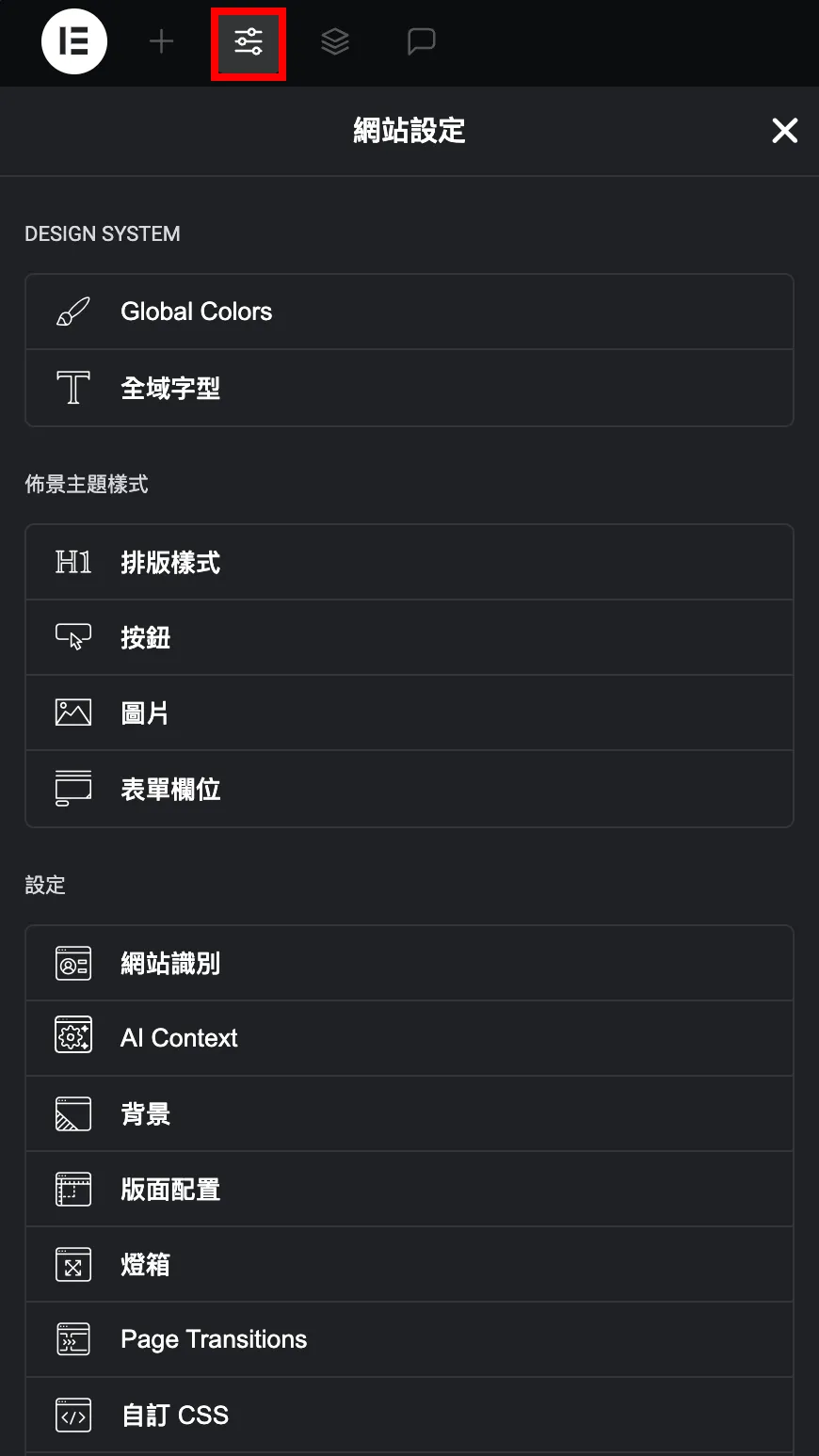Select the 圖片 row
819x1456 pixels.
point(409,713)
